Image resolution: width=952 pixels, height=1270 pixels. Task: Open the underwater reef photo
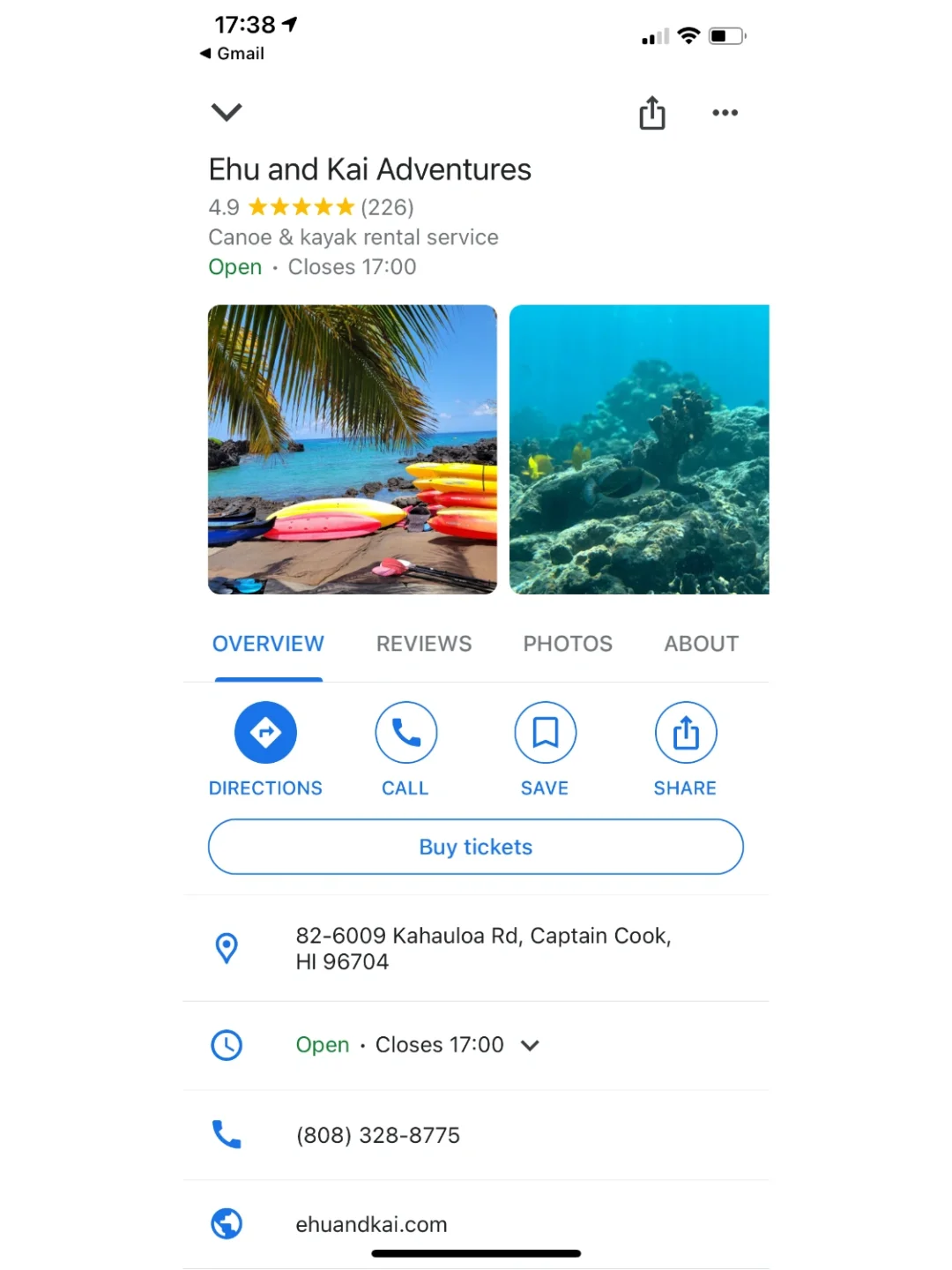[x=639, y=449]
